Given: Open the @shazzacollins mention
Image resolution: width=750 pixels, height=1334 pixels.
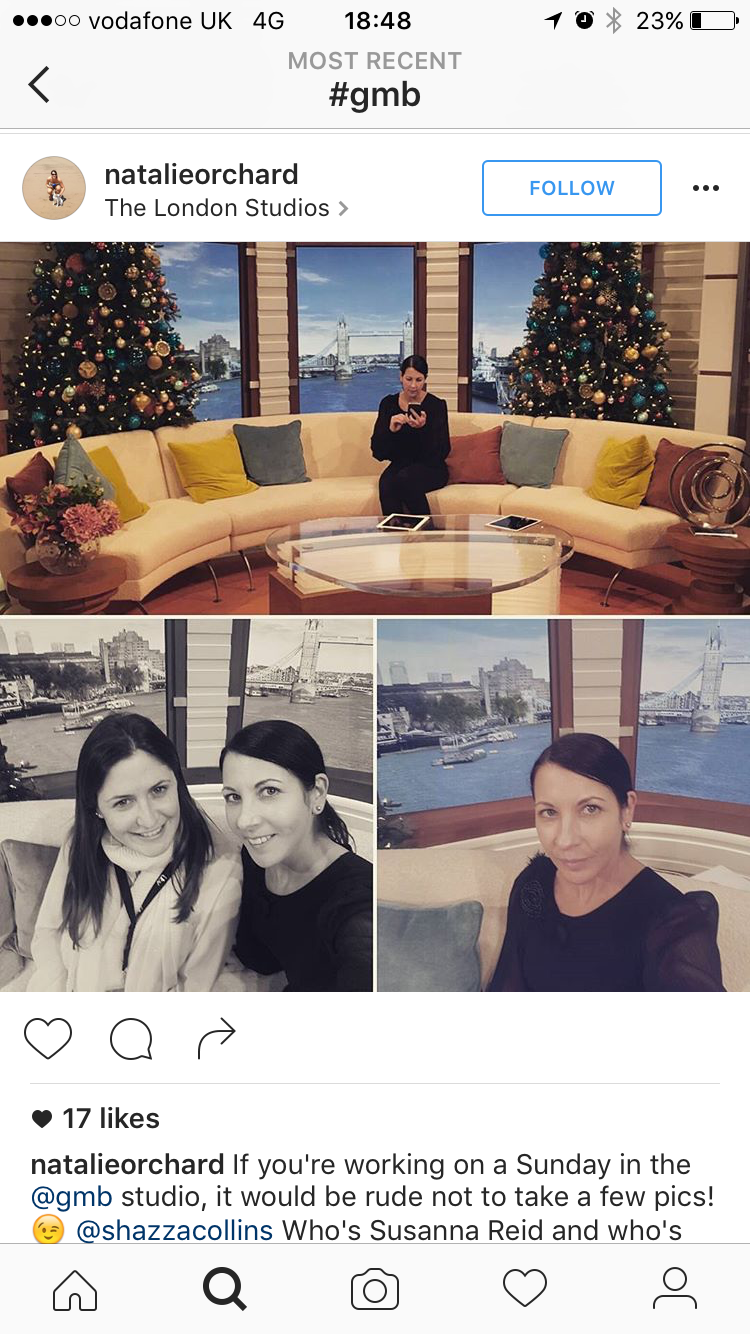Looking at the screenshot, I should point(174,1230).
